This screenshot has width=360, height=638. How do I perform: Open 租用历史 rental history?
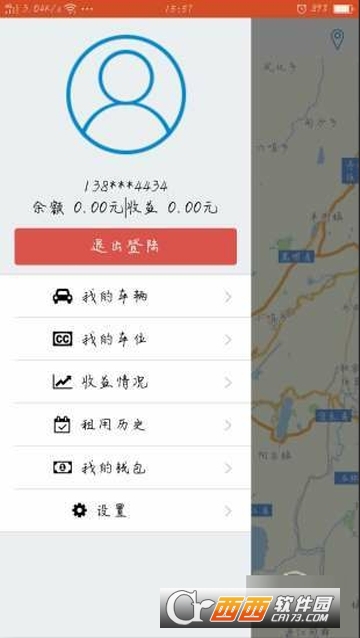tap(125, 425)
